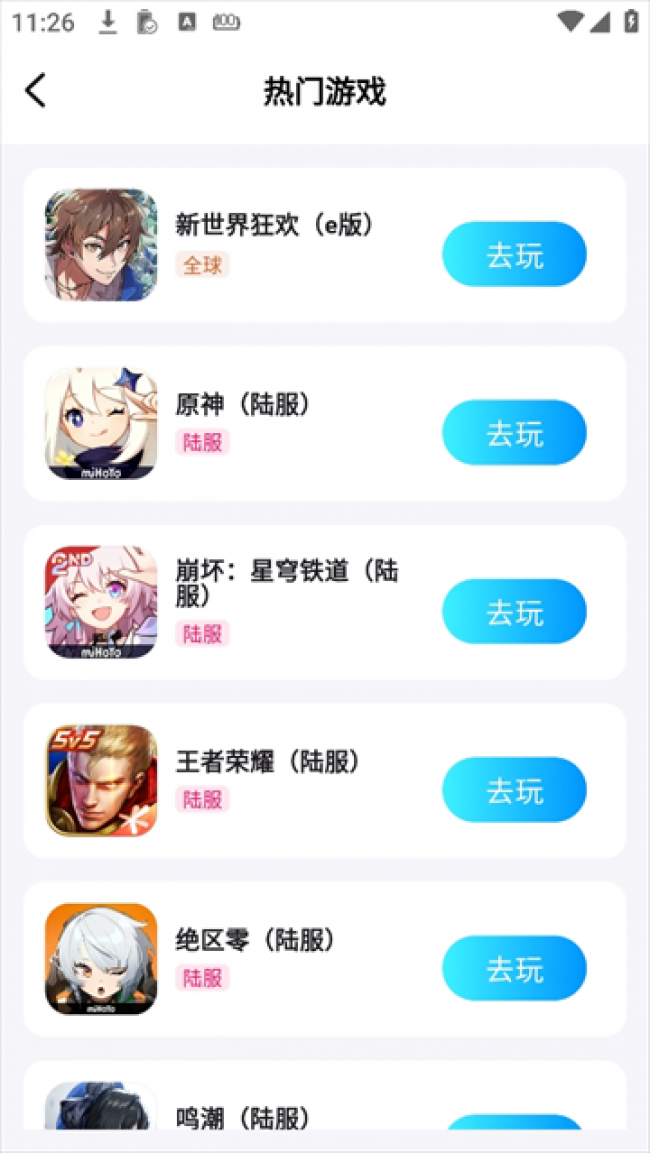Tap 去玩 for 新世界狂欢（e版）
650x1153 pixels.
[x=514, y=255]
